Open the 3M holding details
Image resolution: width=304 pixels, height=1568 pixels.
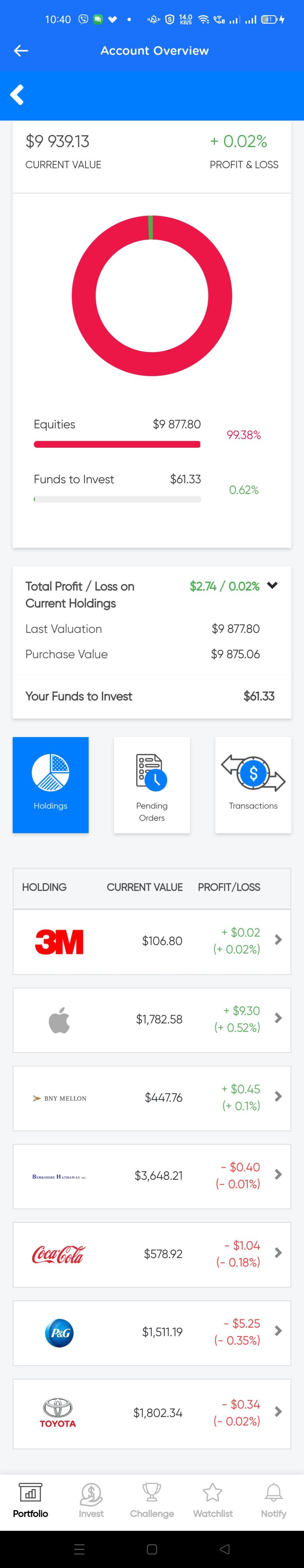point(152,941)
